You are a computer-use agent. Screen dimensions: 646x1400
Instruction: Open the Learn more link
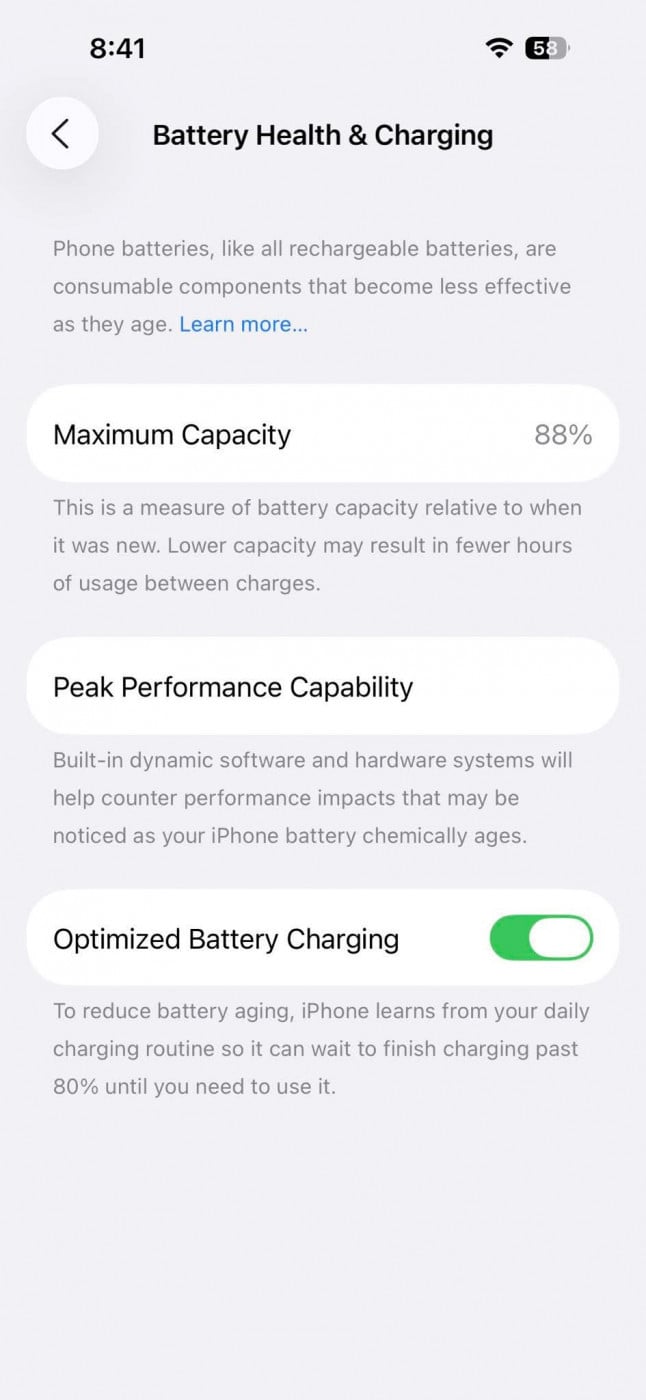point(244,324)
